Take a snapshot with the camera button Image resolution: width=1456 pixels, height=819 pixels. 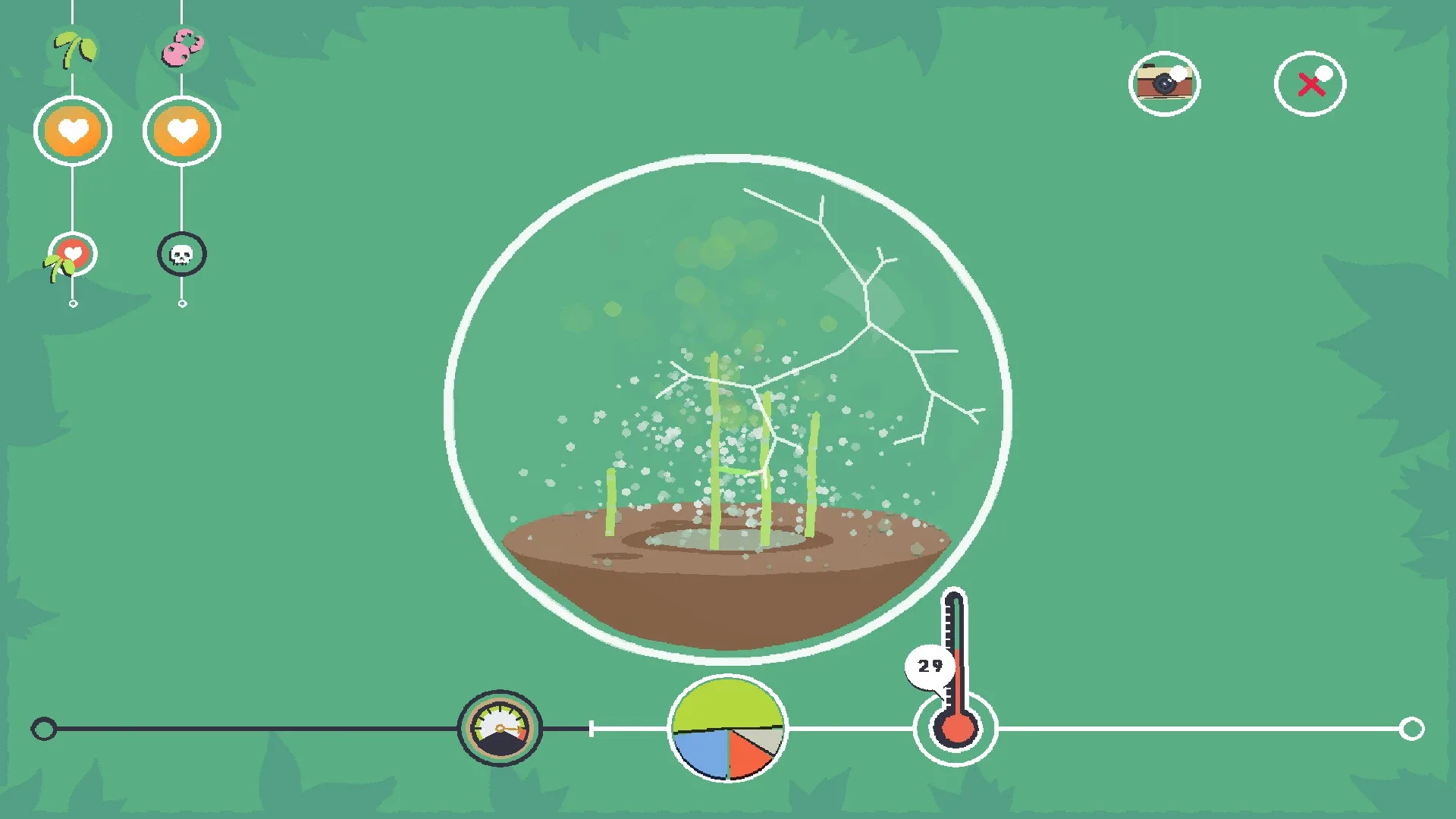point(1164,83)
